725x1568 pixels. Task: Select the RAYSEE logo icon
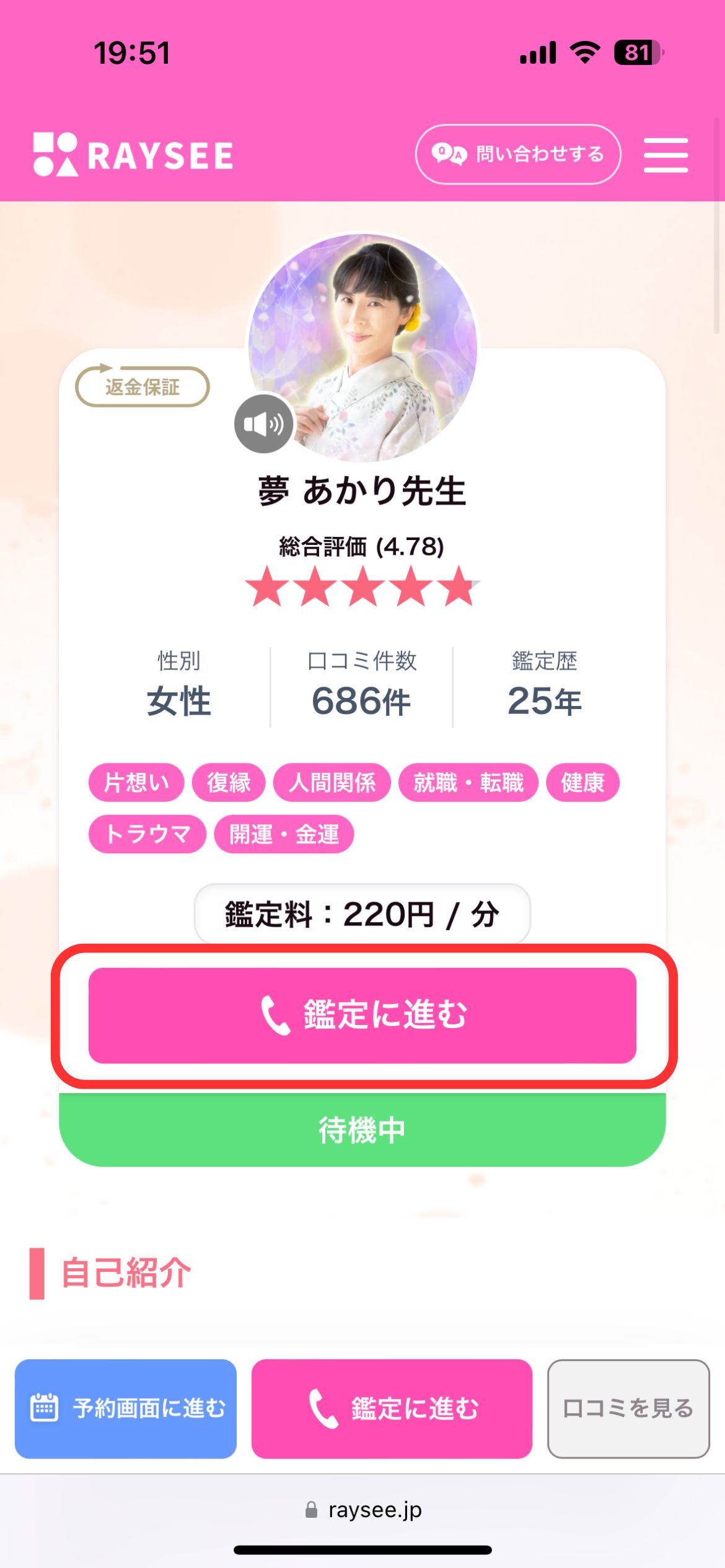tap(55, 154)
